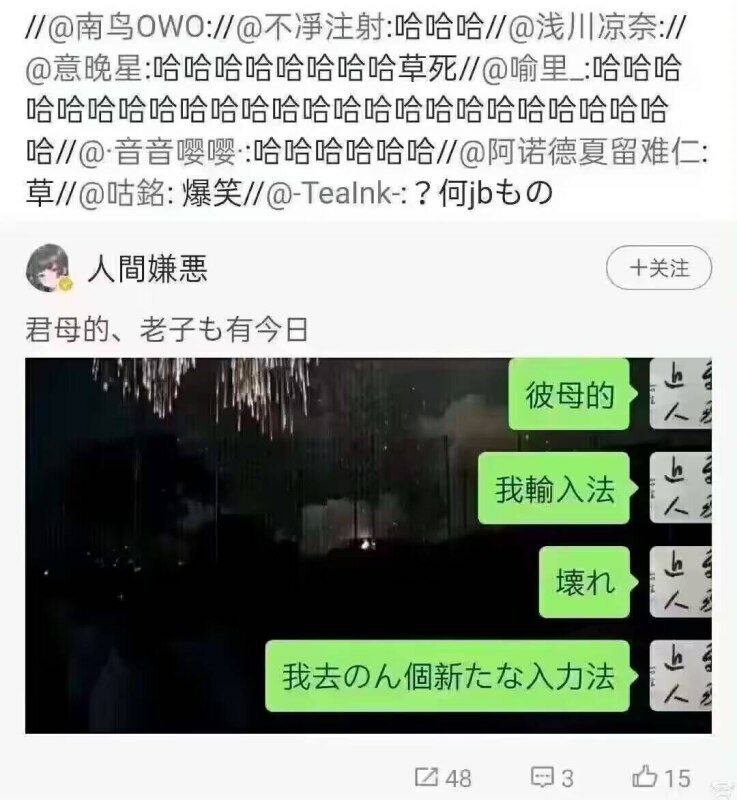
Task: Open the @-TeaInk- user mention
Action: click(333, 194)
